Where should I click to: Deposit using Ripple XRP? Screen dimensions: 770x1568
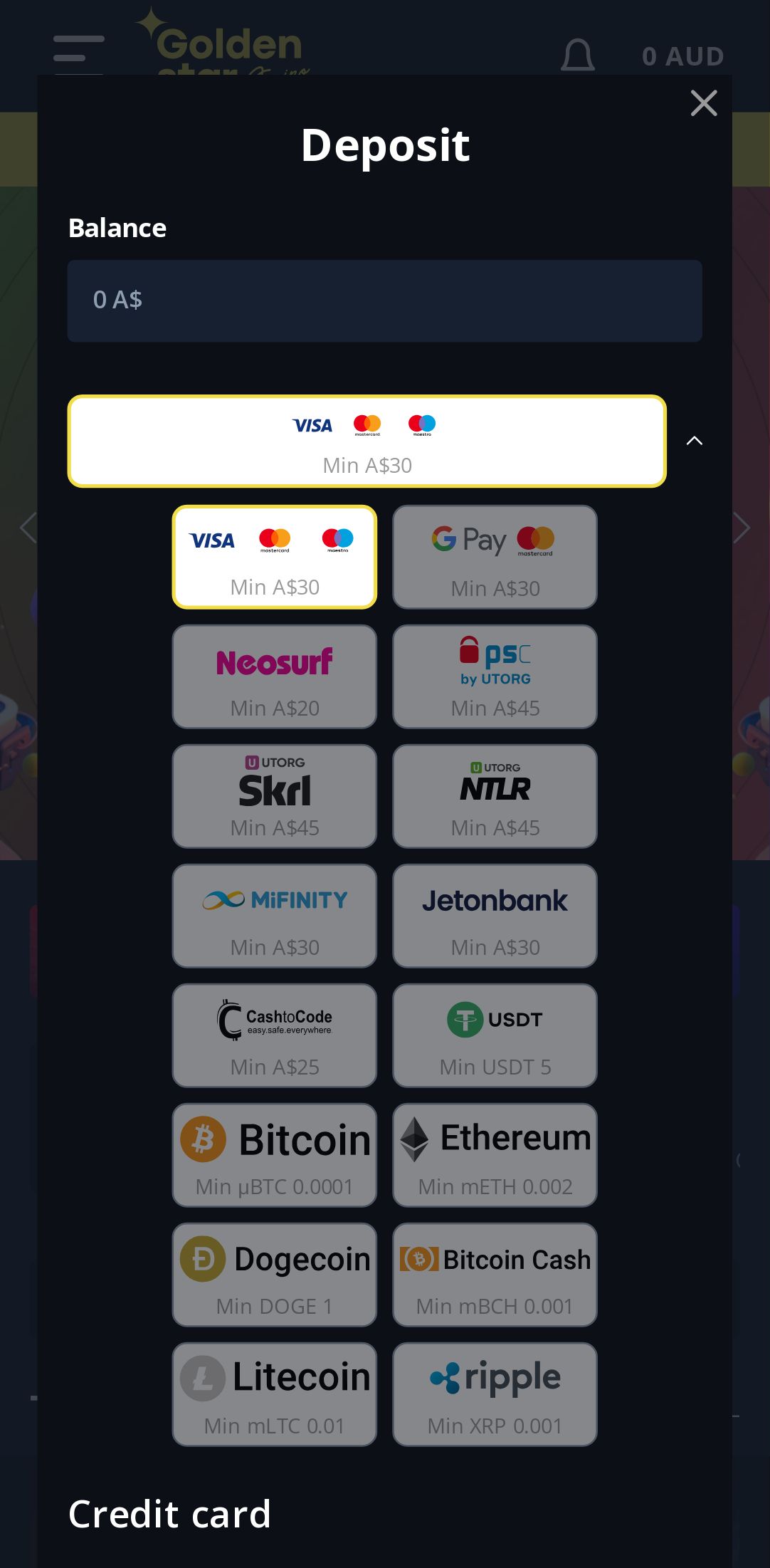[495, 1394]
